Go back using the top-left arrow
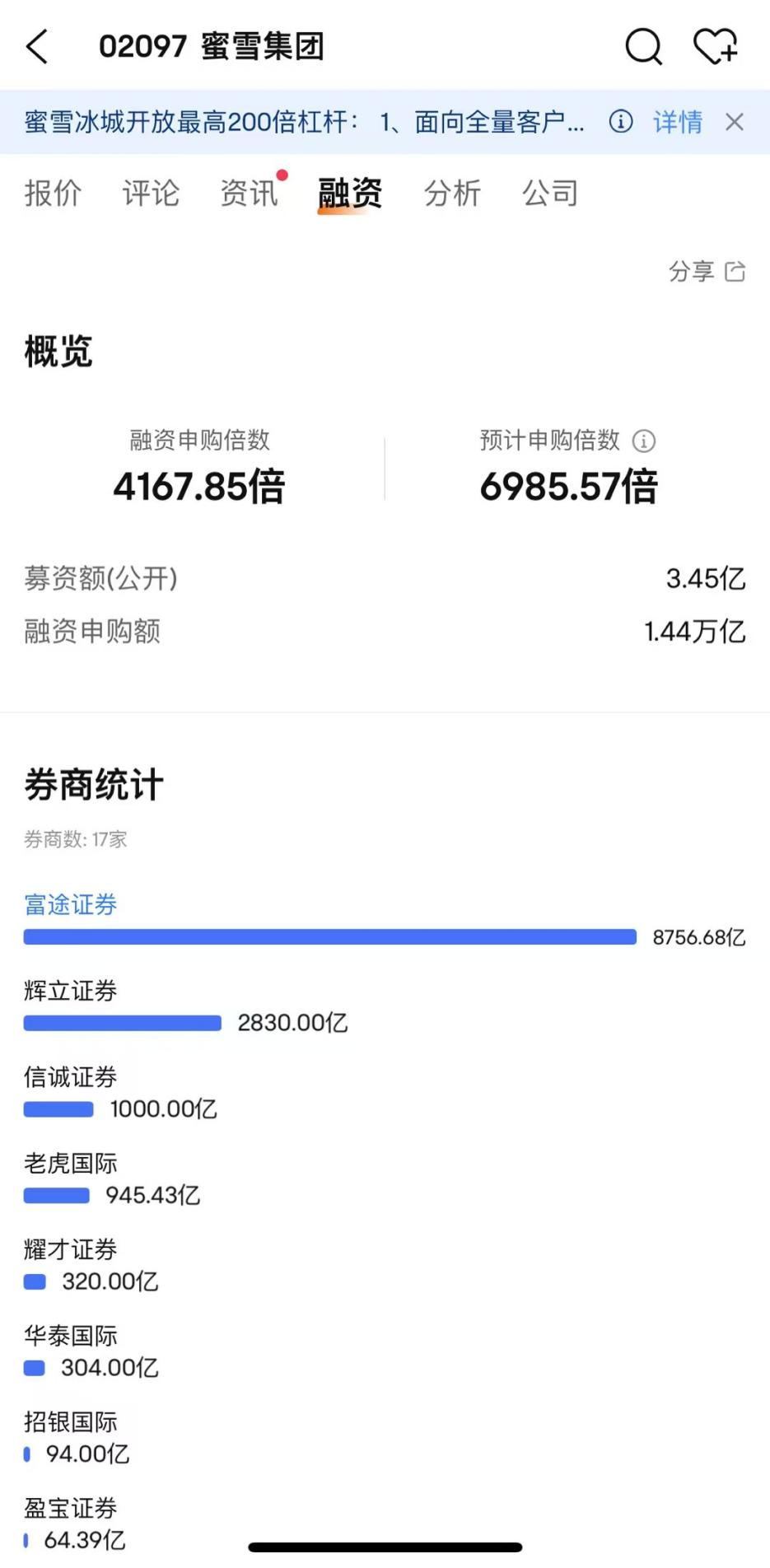The image size is (770, 1568). (38, 47)
